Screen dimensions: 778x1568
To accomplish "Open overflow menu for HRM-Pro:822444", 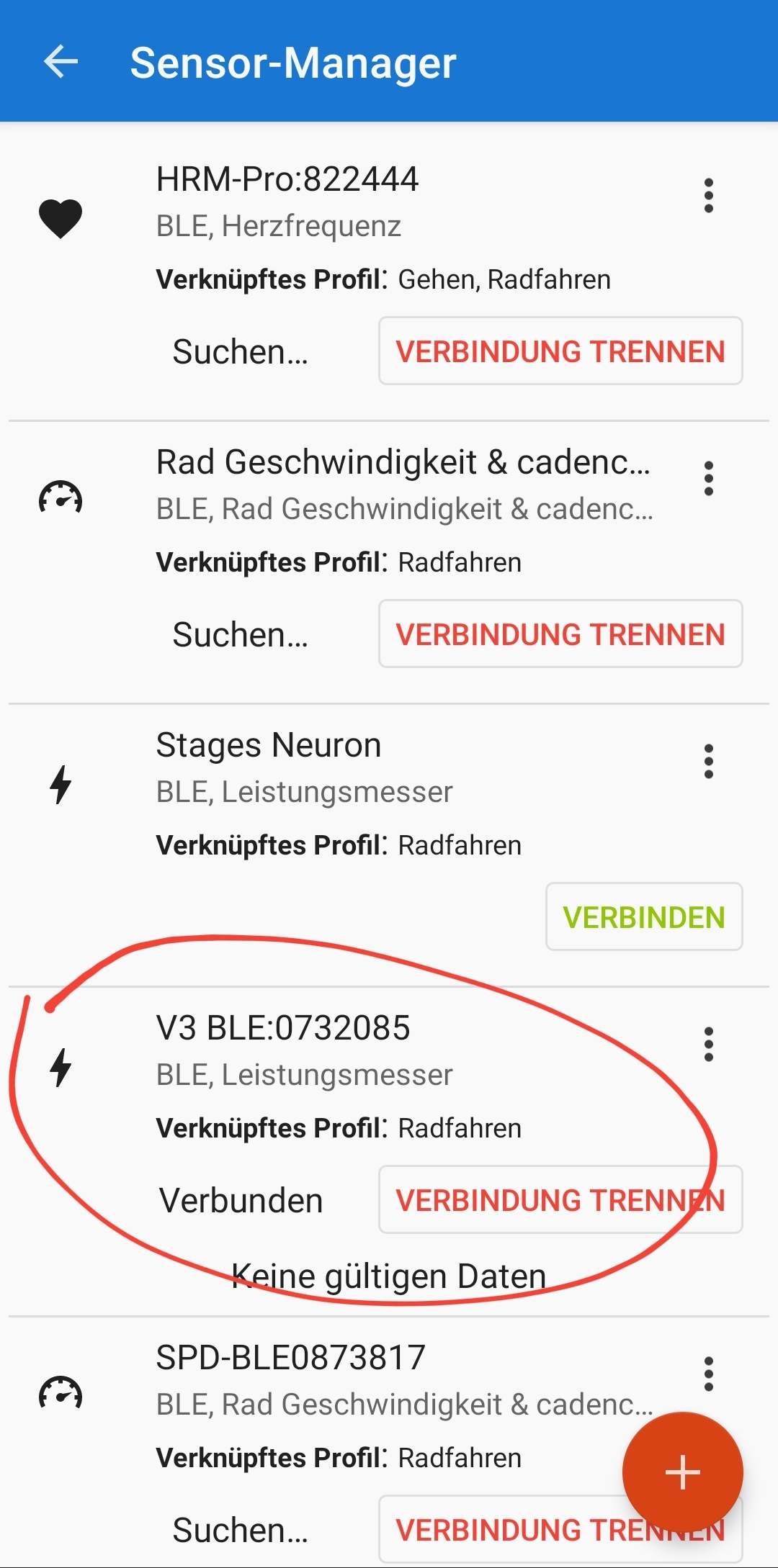I will pyautogui.click(x=709, y=196).
